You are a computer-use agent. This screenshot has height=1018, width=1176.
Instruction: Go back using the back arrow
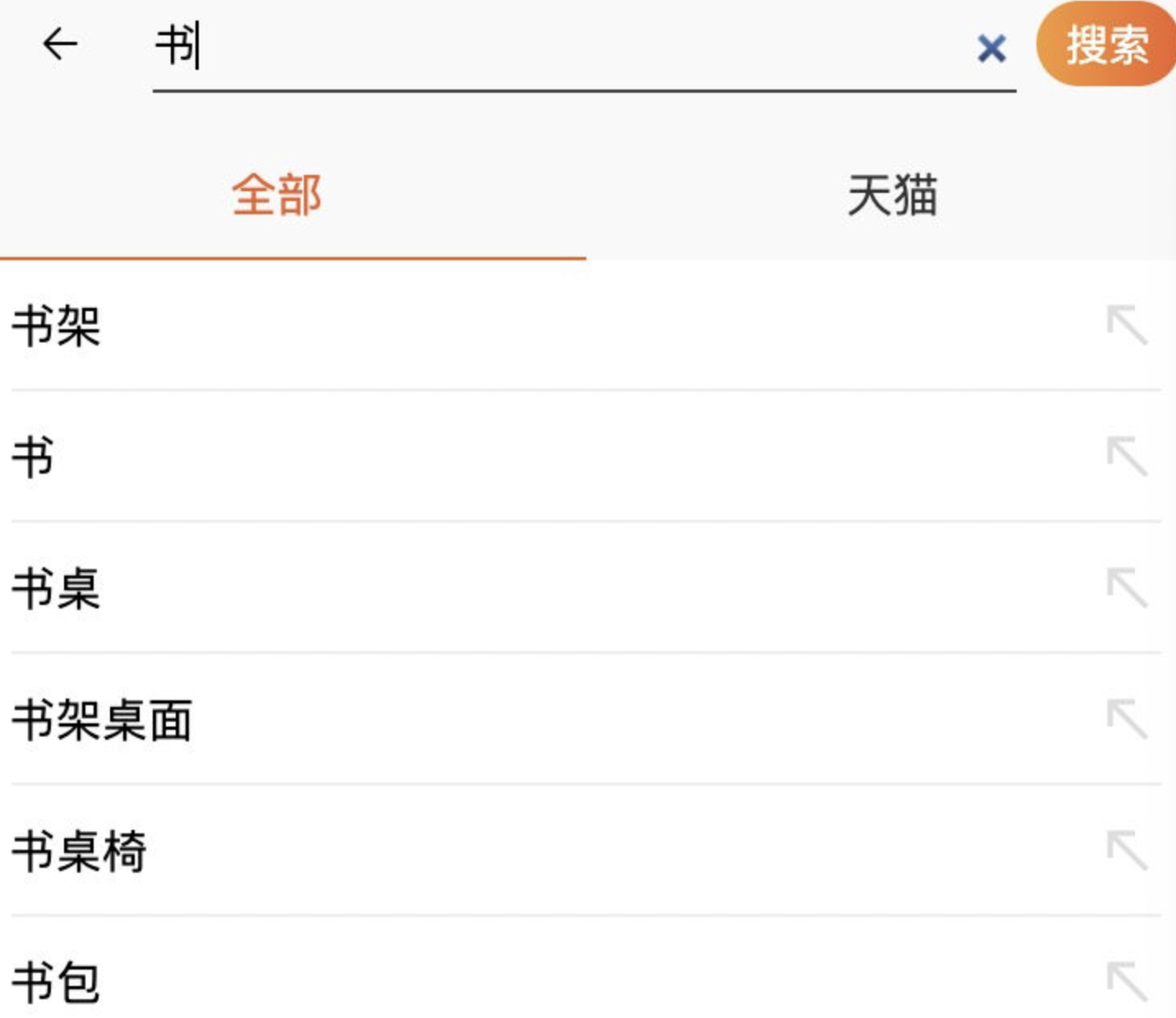point(60,44)
